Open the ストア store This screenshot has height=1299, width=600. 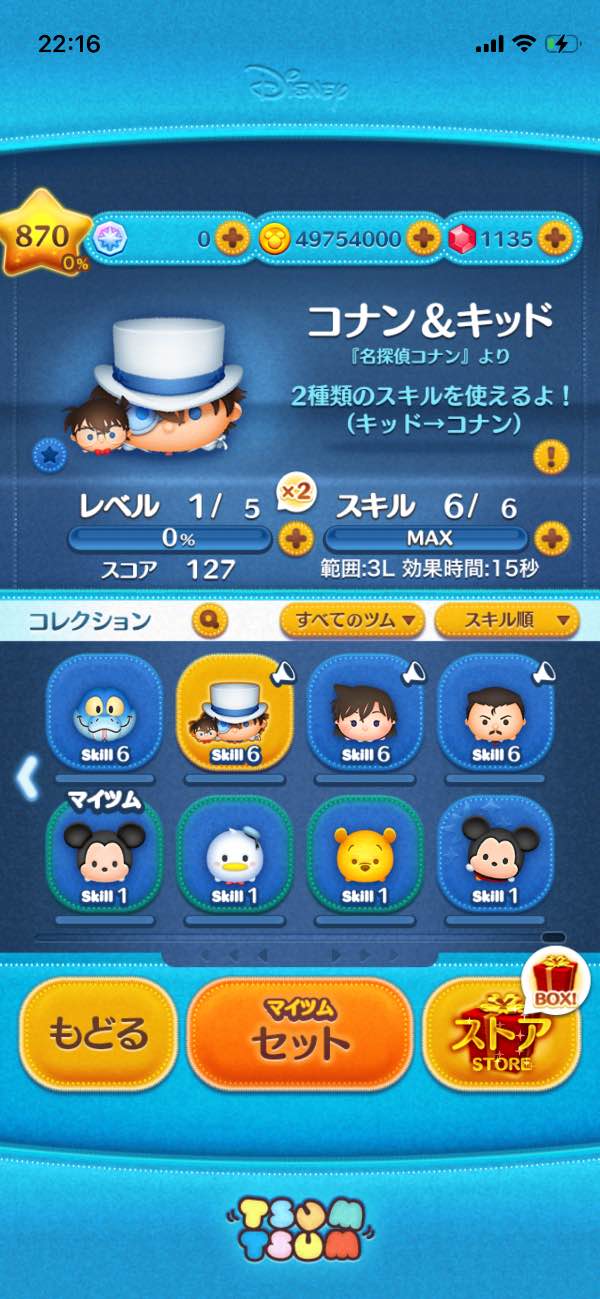pos(502,1035)
